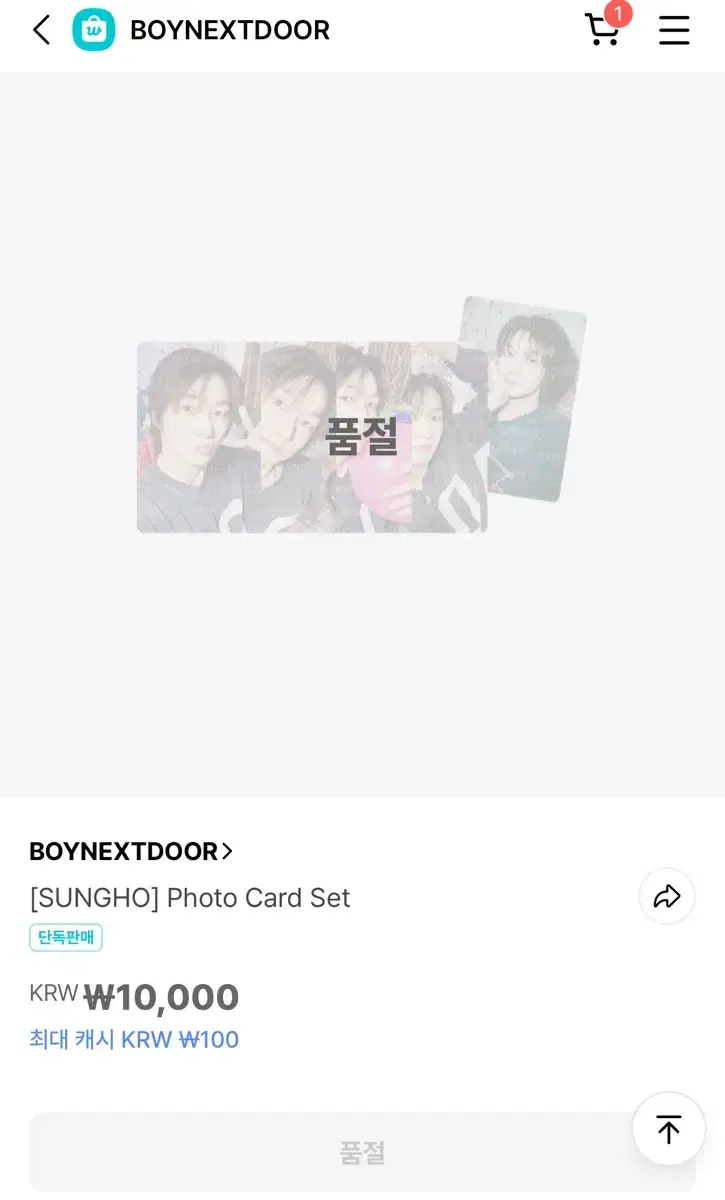Tap the share icon beside the product title
The width and height of the screenshot is (725, 1200).
[667, 896]
